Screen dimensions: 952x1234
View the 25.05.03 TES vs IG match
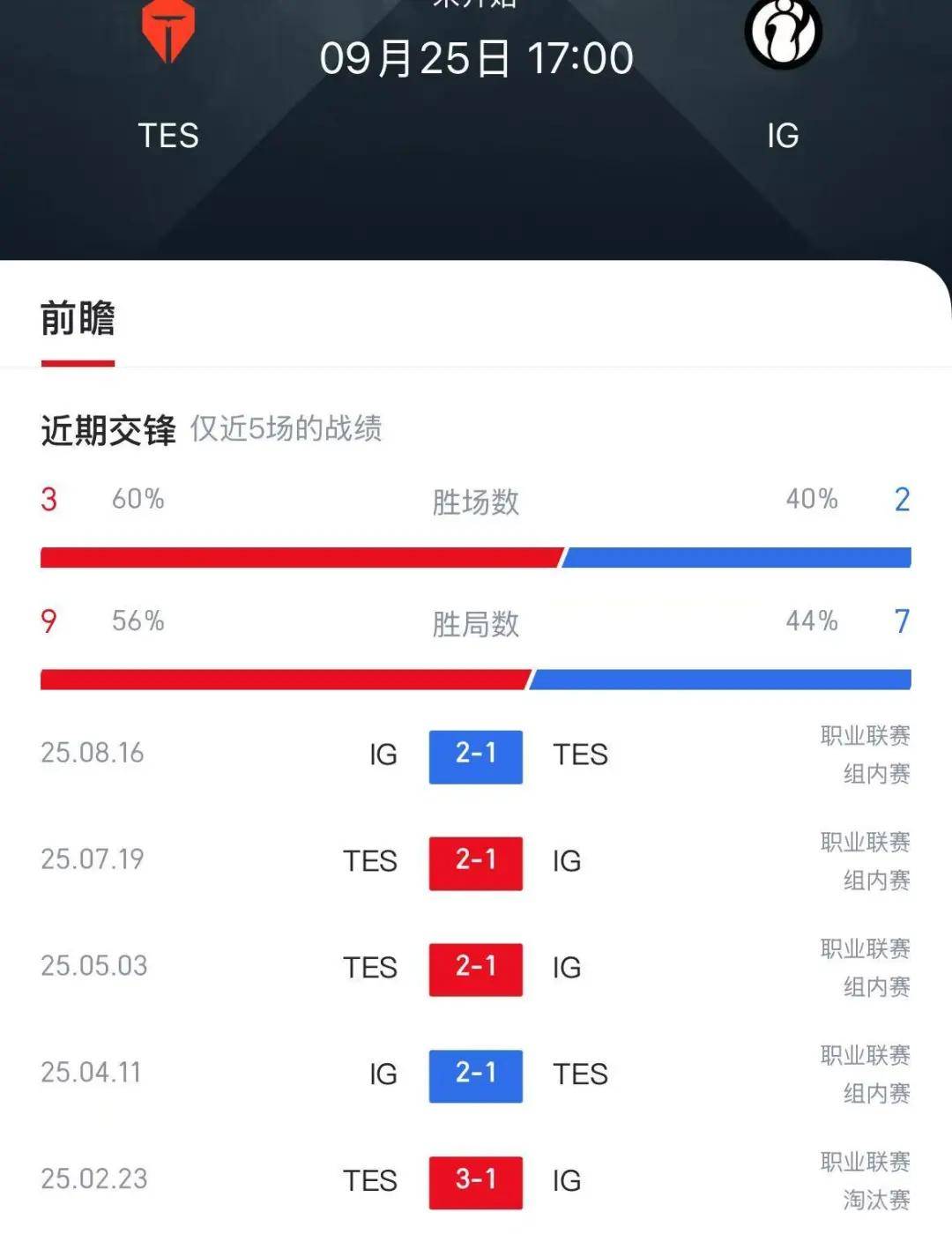(475, 969)
